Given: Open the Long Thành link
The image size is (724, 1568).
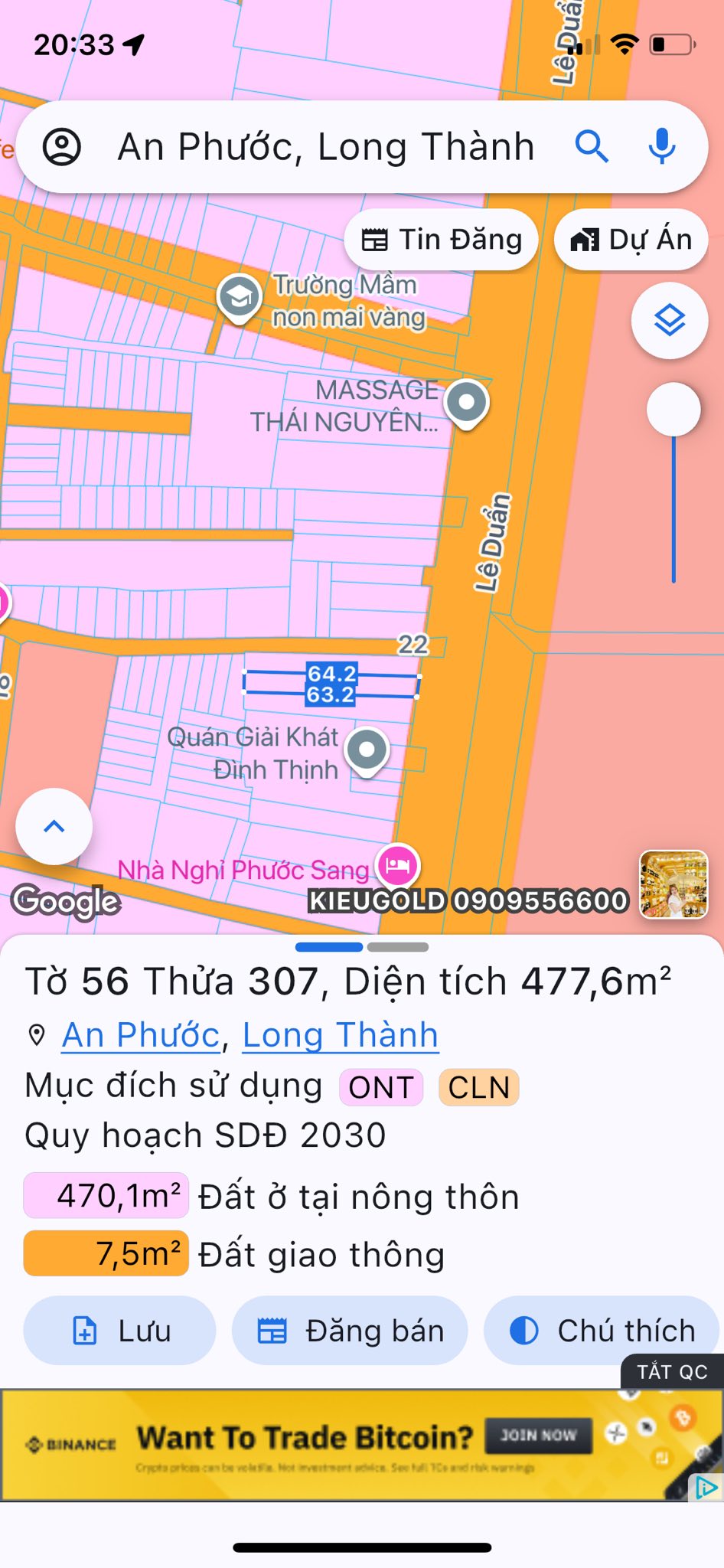Looking at the screenshot, I should click(x=340, y=1035).
